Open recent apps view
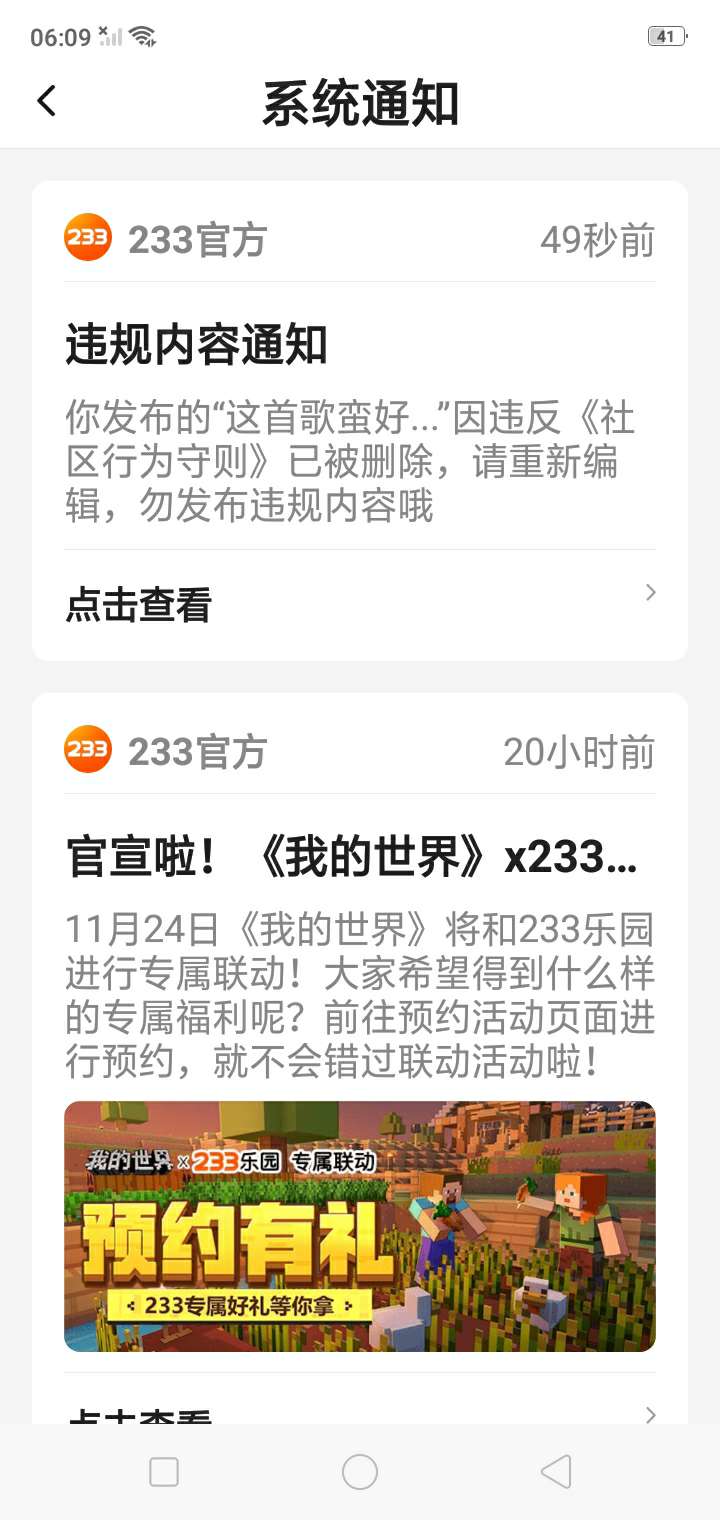Screen dimensions: 720x1520 (x=164, y=1471)
